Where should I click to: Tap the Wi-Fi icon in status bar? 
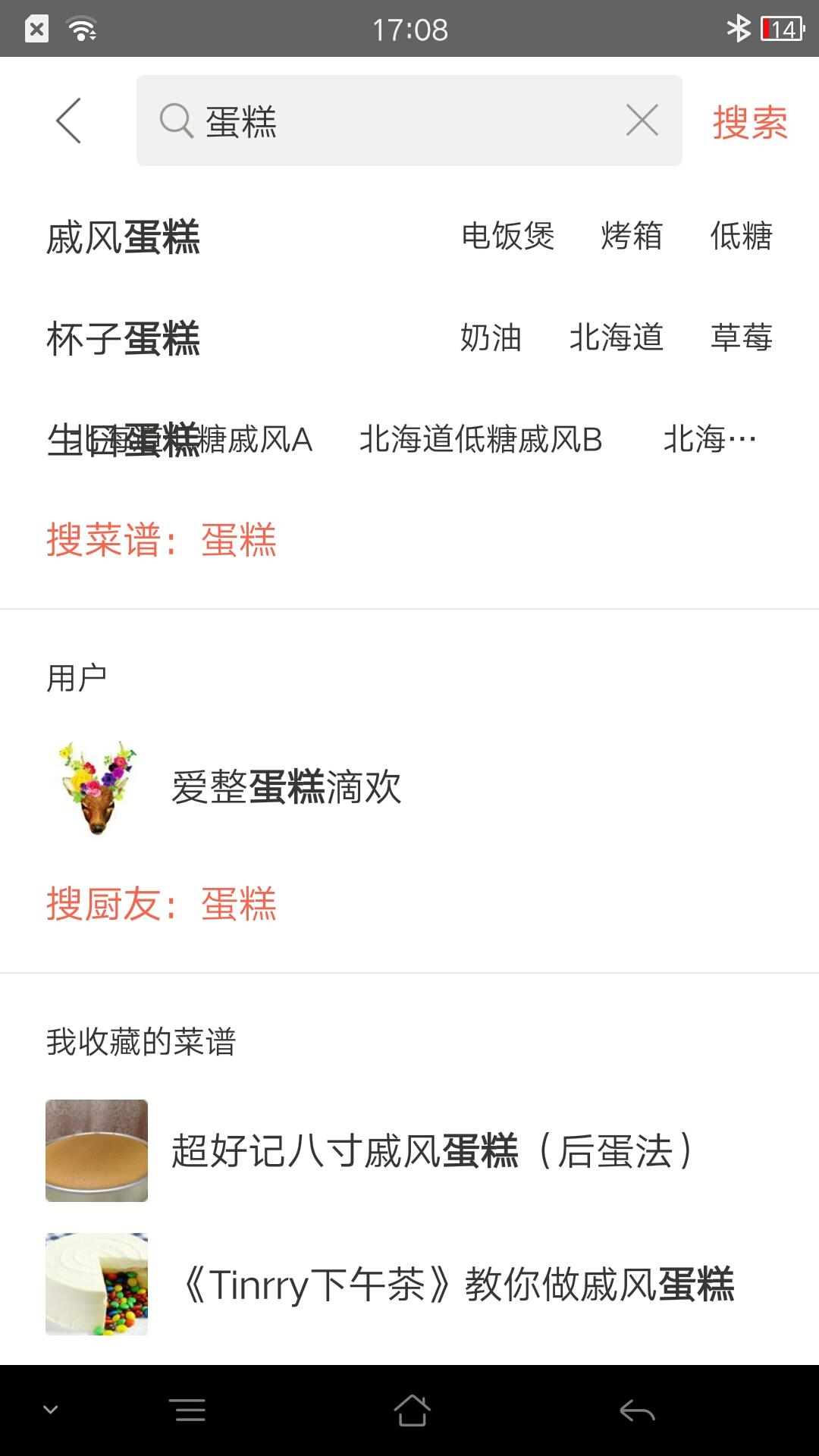coord(82,29)
